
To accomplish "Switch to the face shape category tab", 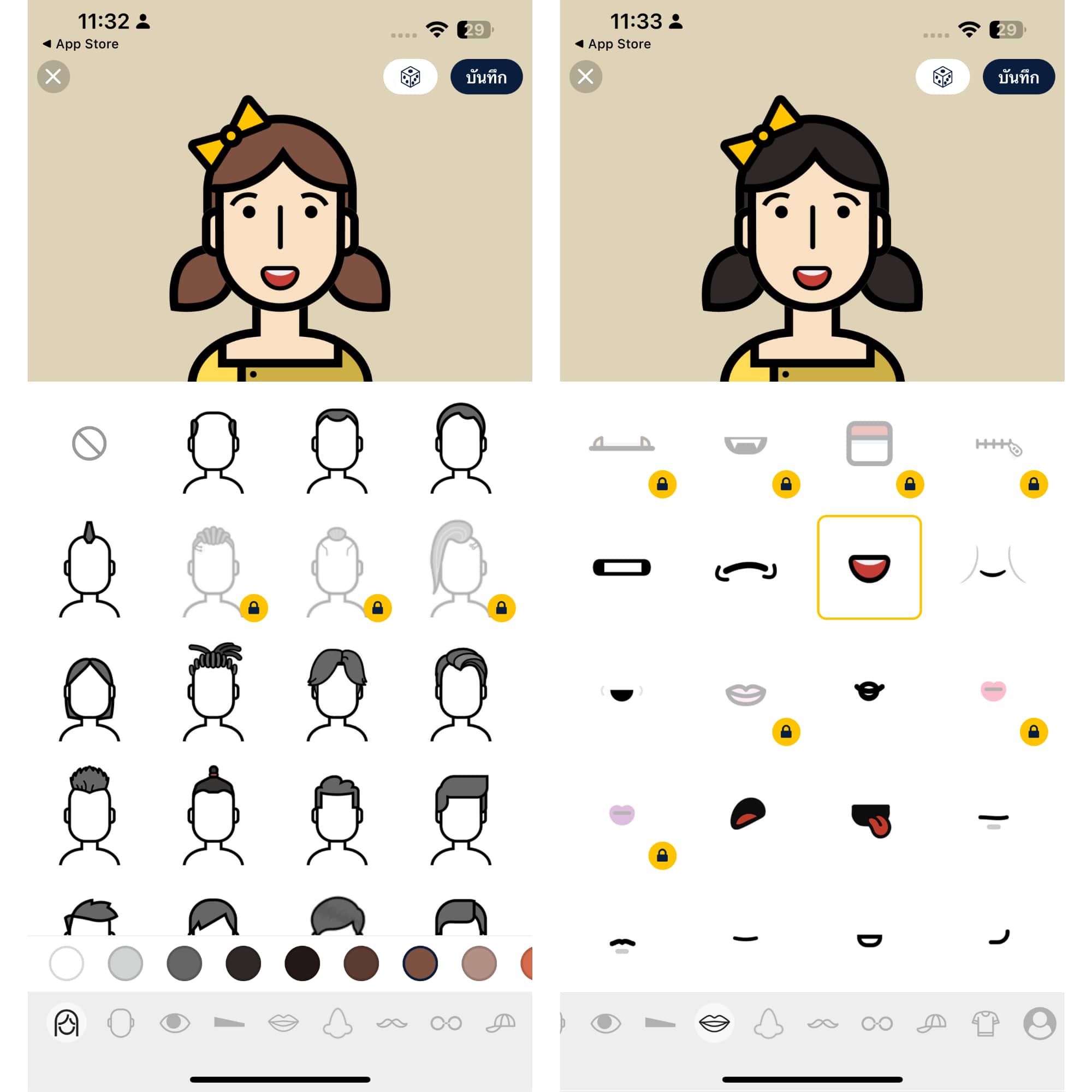I will coord(120,1023).
